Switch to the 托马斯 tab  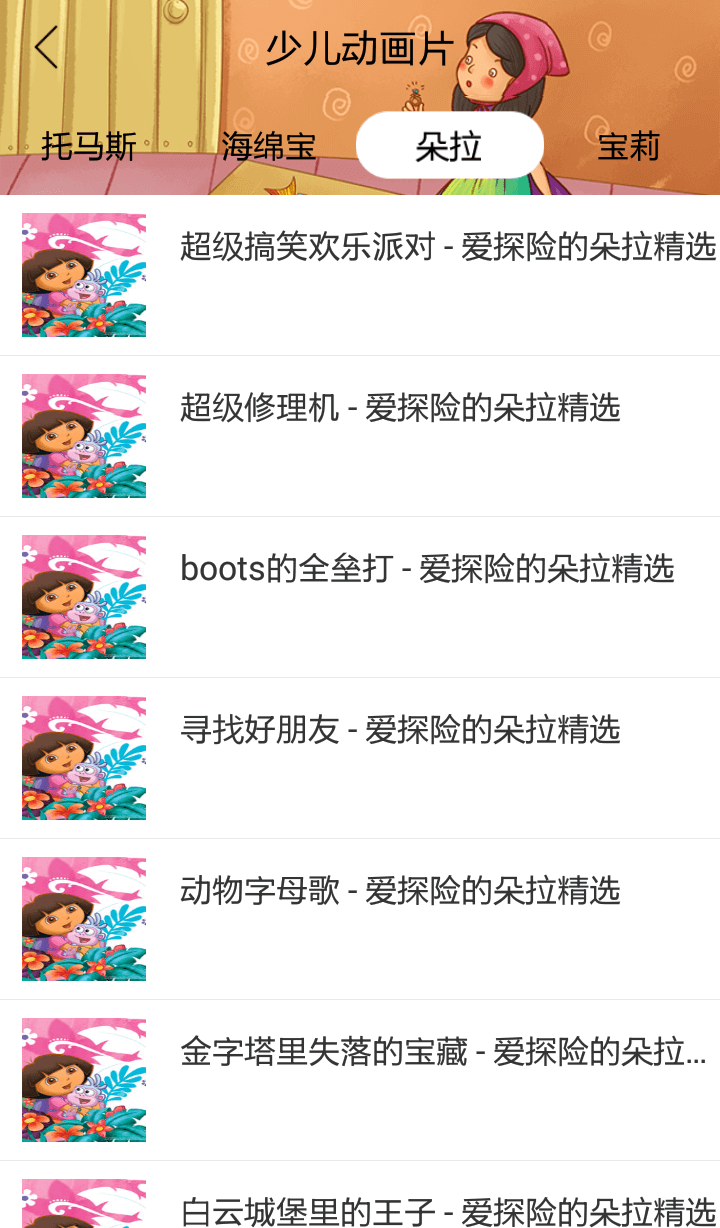[x=86, y=146]
